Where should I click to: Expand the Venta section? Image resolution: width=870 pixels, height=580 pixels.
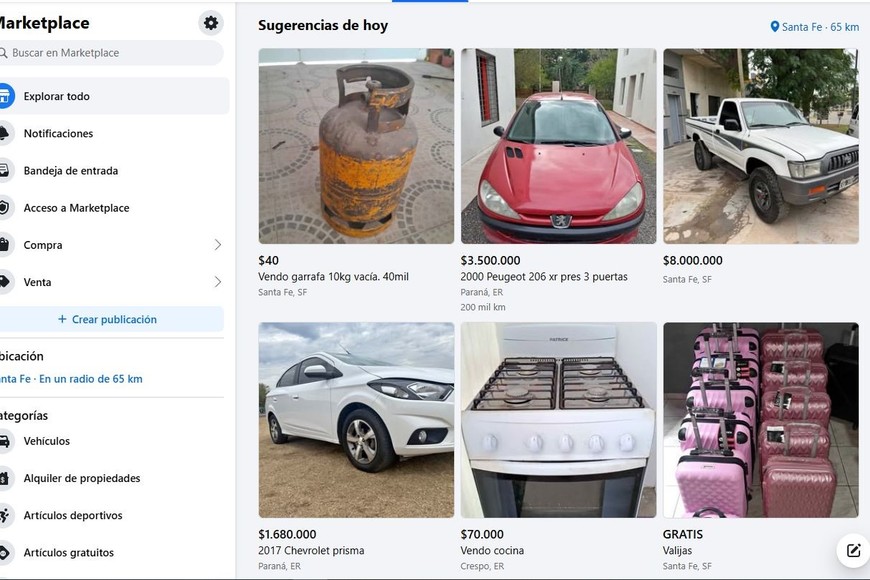[x=110, y=282]
